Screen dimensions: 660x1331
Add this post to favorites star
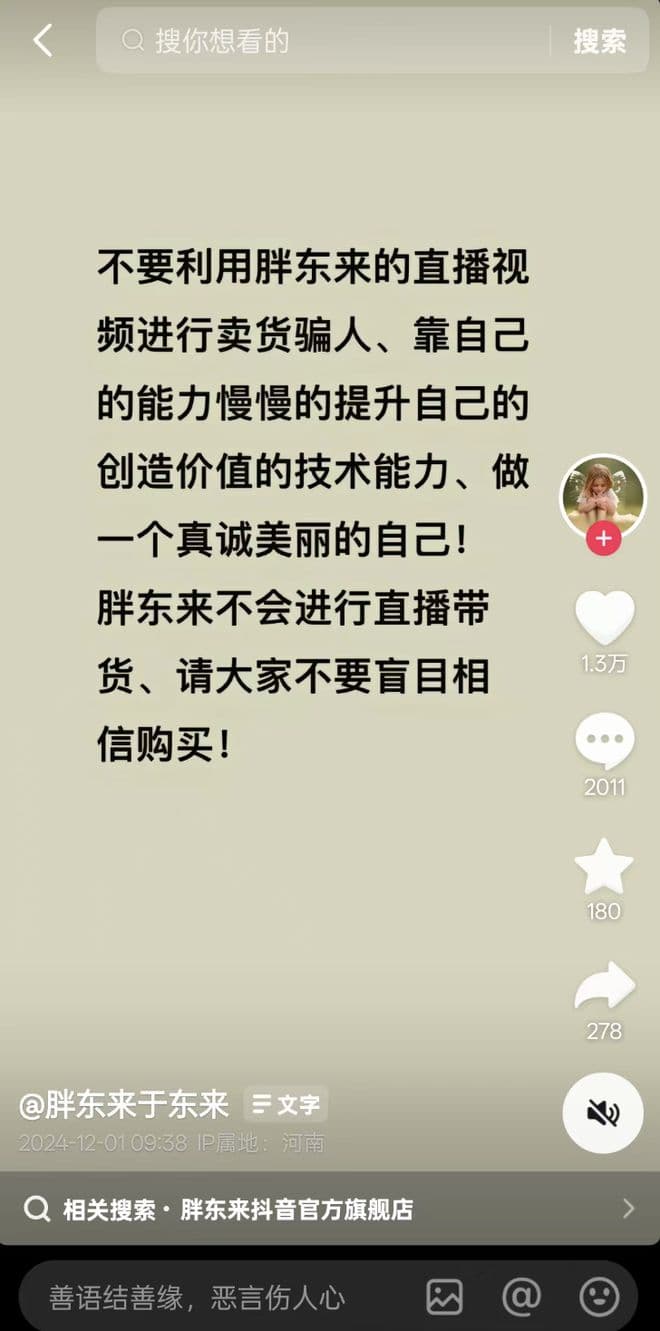pyautogui.click(x=604, y=867)
